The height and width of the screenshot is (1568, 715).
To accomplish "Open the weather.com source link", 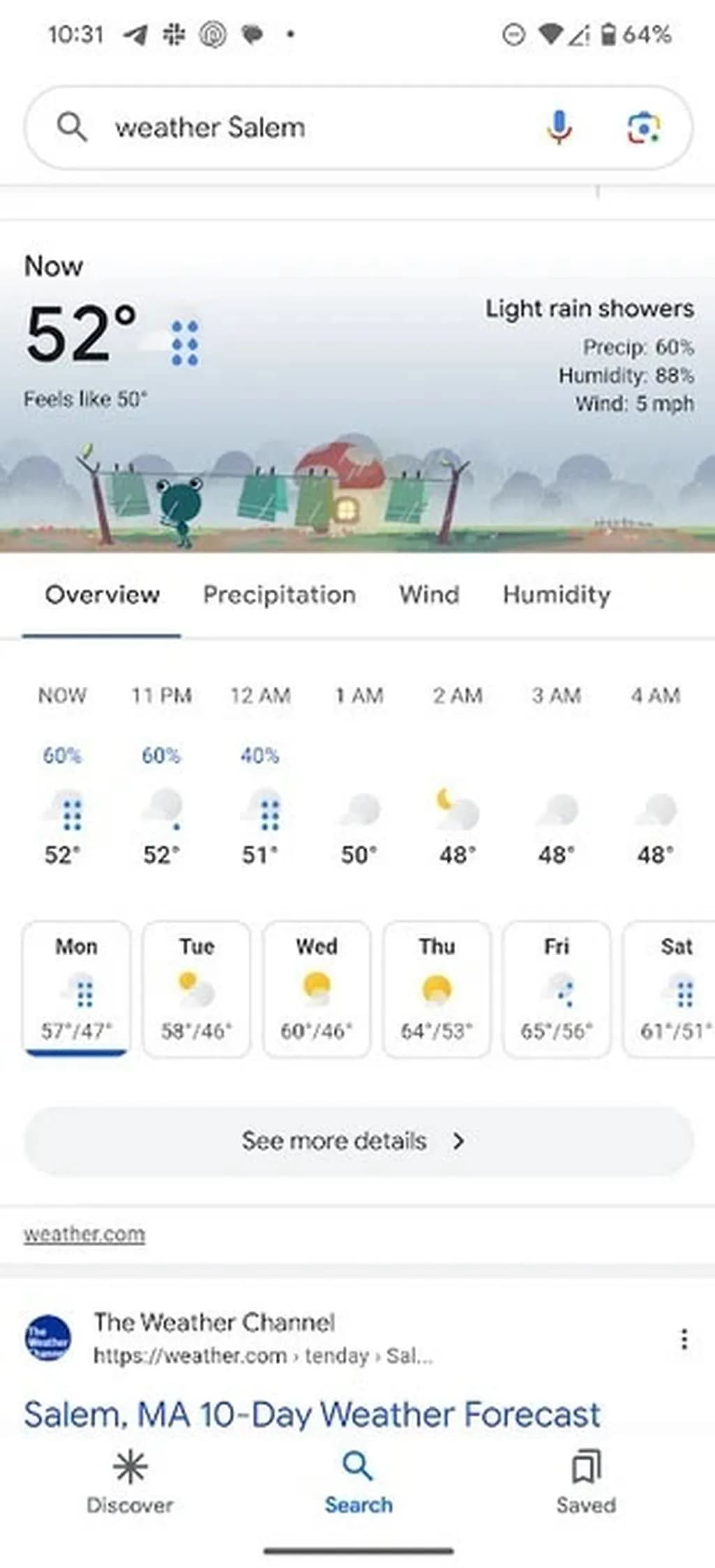I will click(x=84, y=1234).
